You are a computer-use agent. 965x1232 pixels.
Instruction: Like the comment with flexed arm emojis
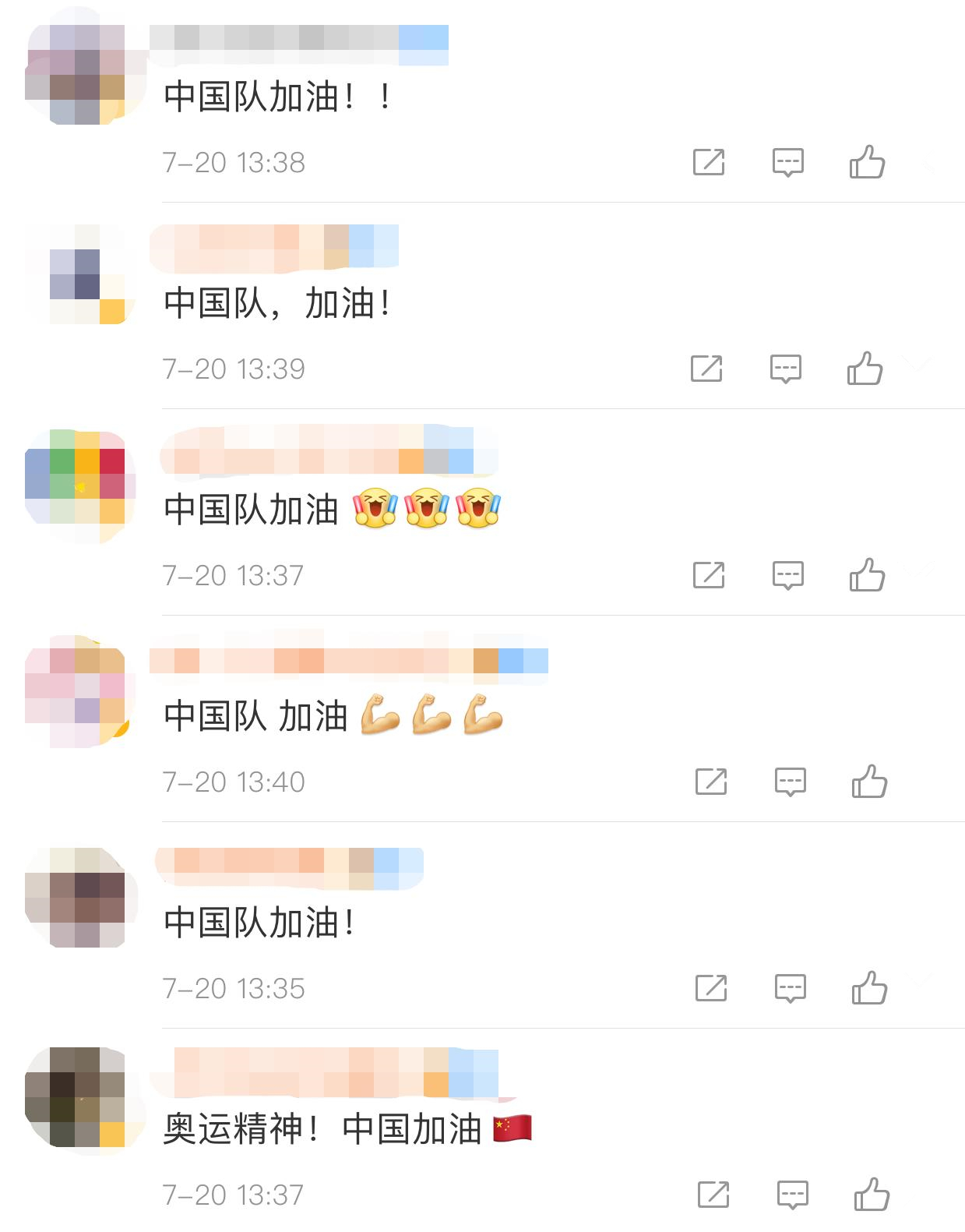coord(869,782)
